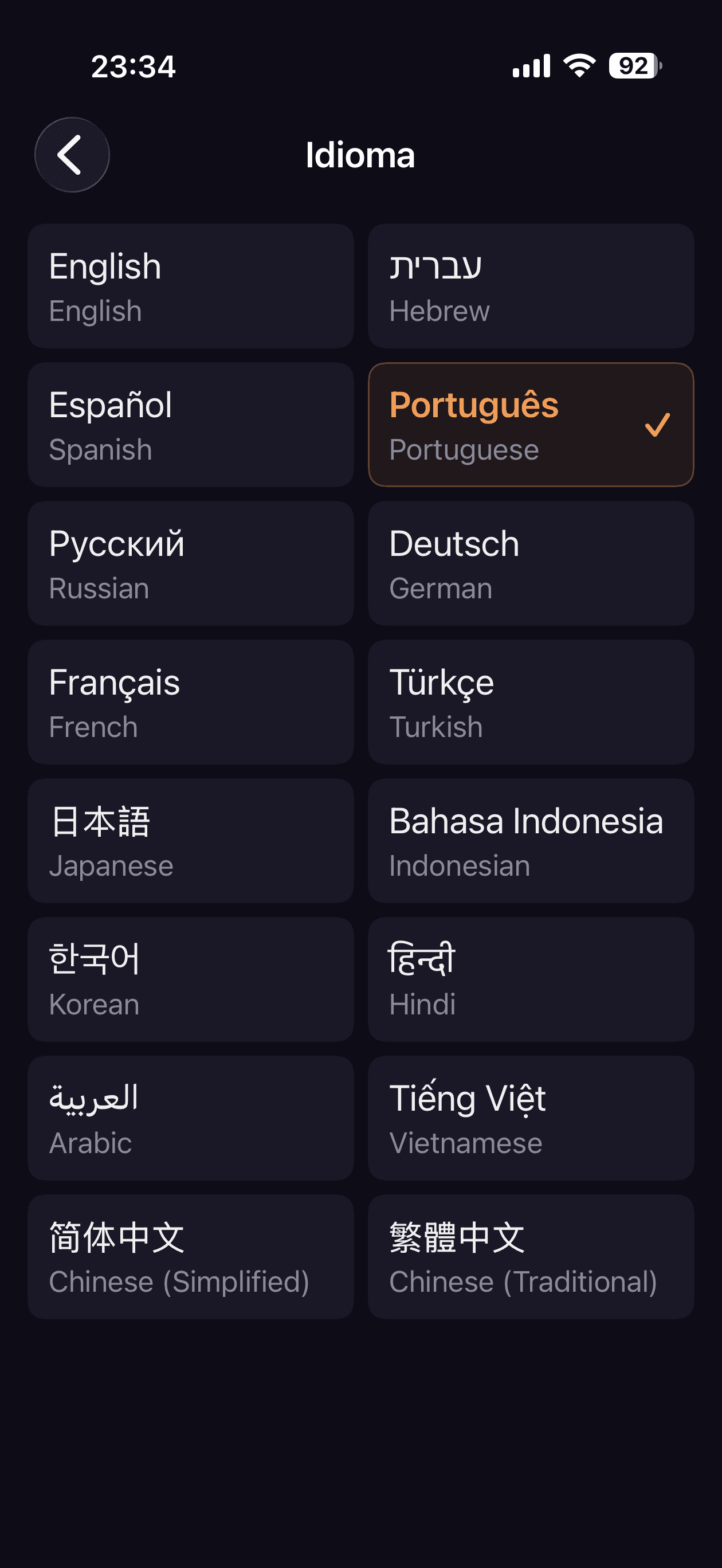
Task: Pick Tiếng Việt Vietnamese
Action: click(x=531, y=1118)
